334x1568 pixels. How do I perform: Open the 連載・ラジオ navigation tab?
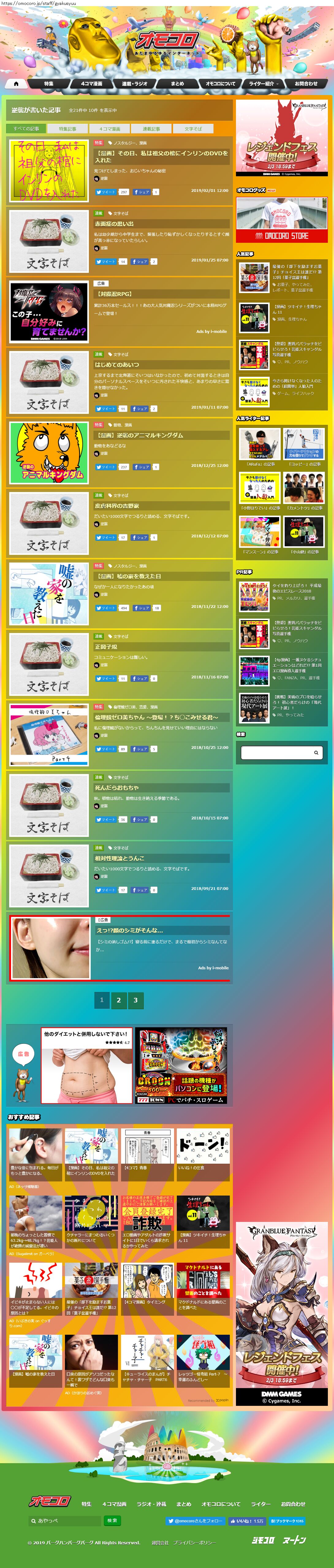click(135, 83)
